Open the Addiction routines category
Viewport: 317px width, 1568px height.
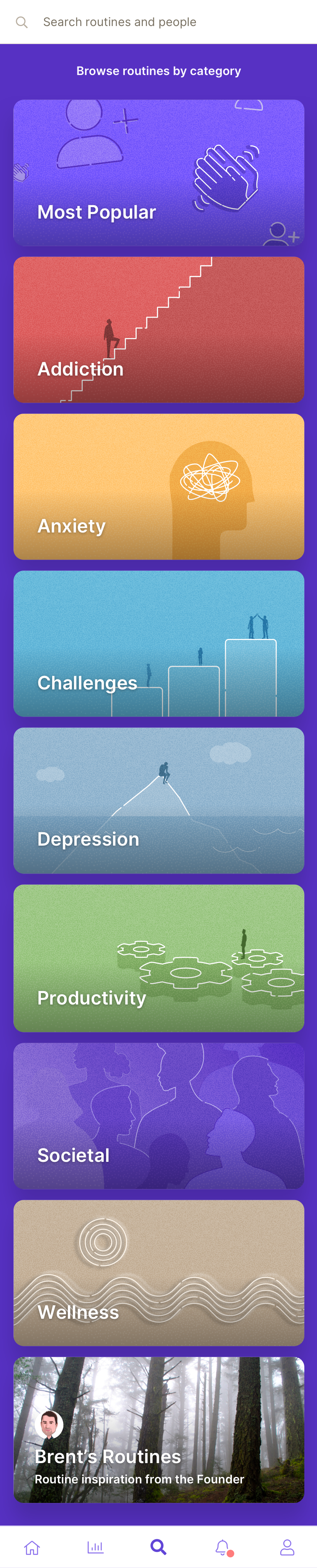158,329
